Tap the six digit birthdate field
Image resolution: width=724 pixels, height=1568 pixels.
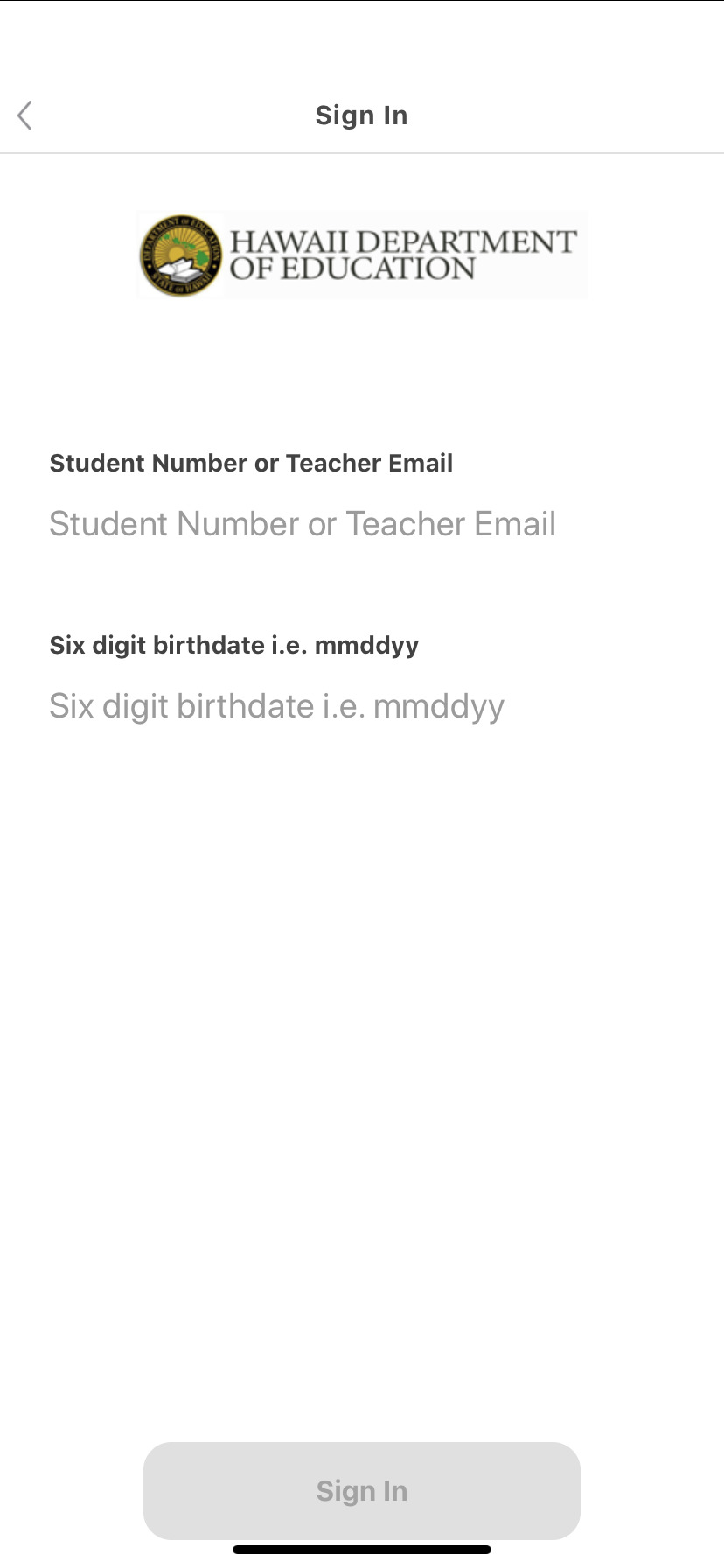pyautogui.click(x=362, y=706)
